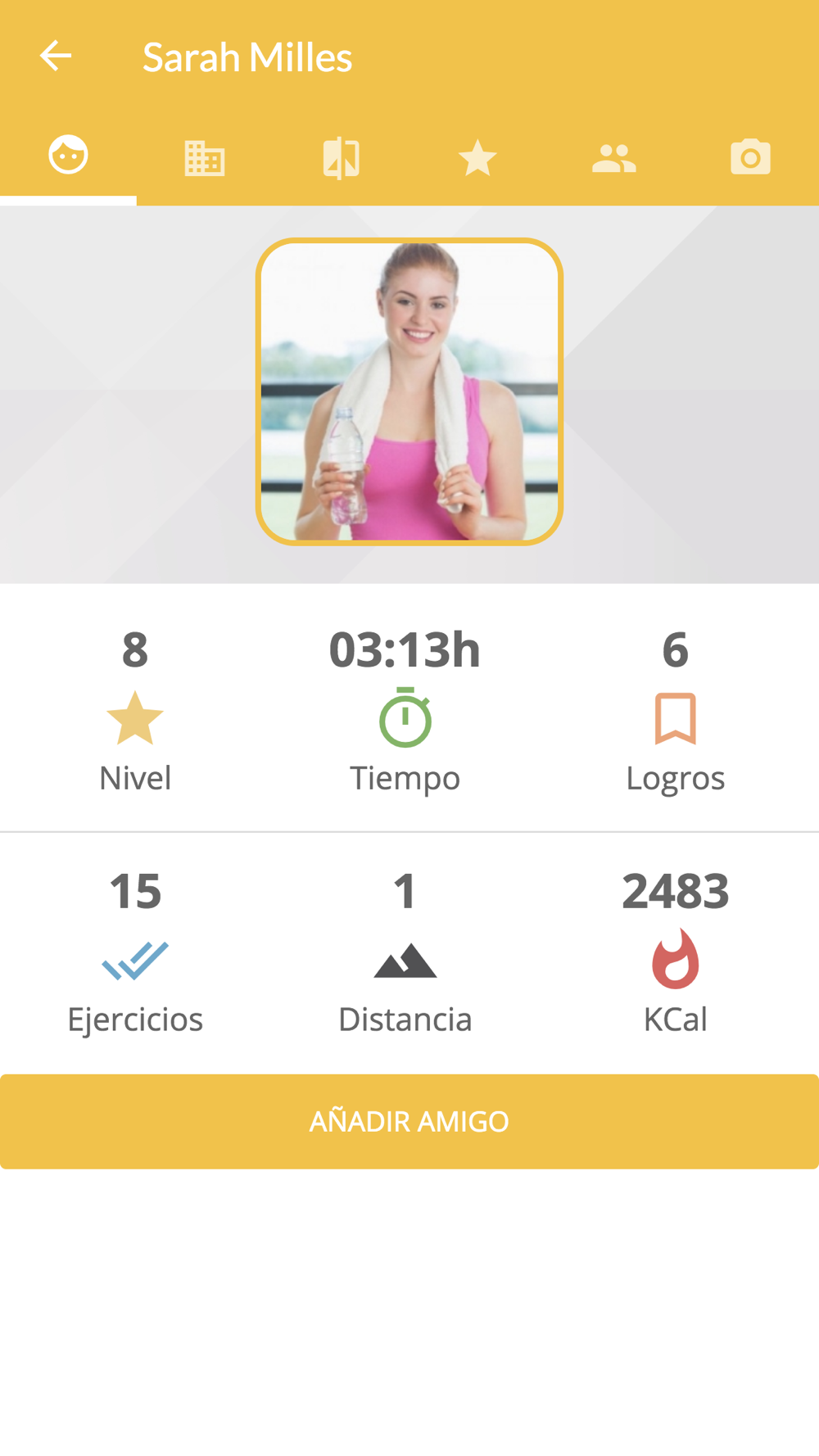Open the compare tab
Screen dimensions: 819x1456
342,156
